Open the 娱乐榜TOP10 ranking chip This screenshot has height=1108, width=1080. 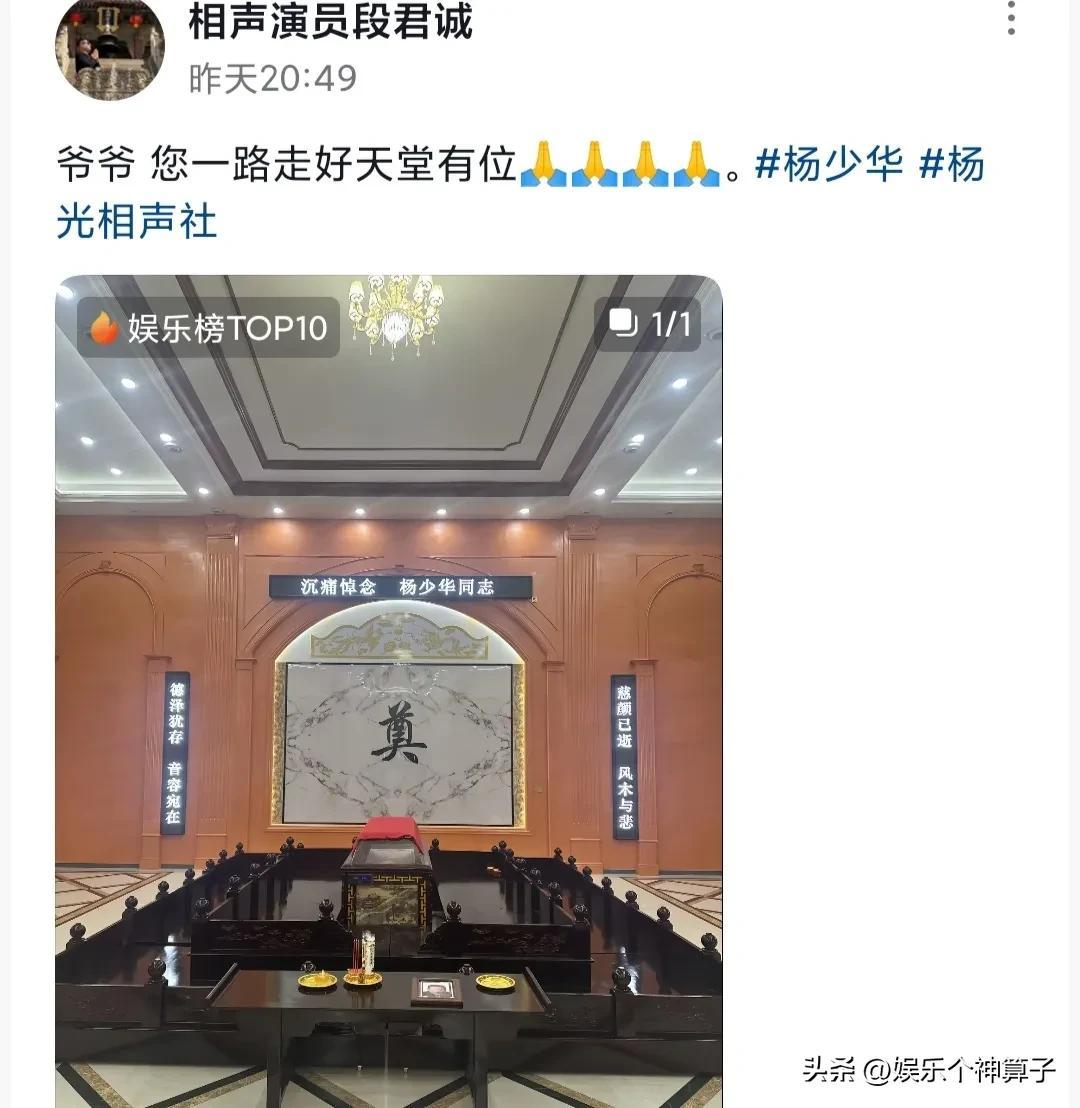pos(208,327)
